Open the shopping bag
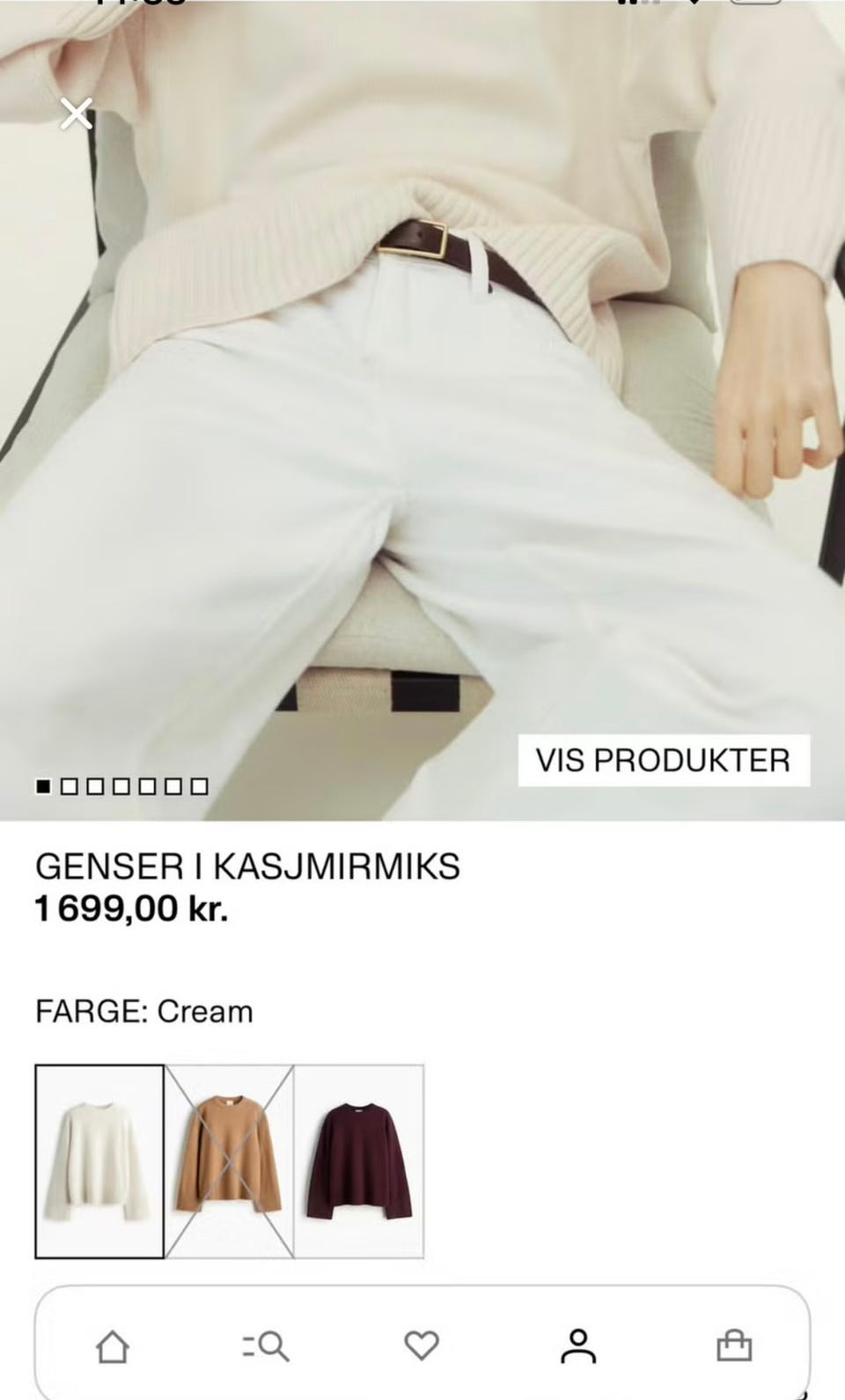This screenshot has width=845, height=1400. point(734,1345)
